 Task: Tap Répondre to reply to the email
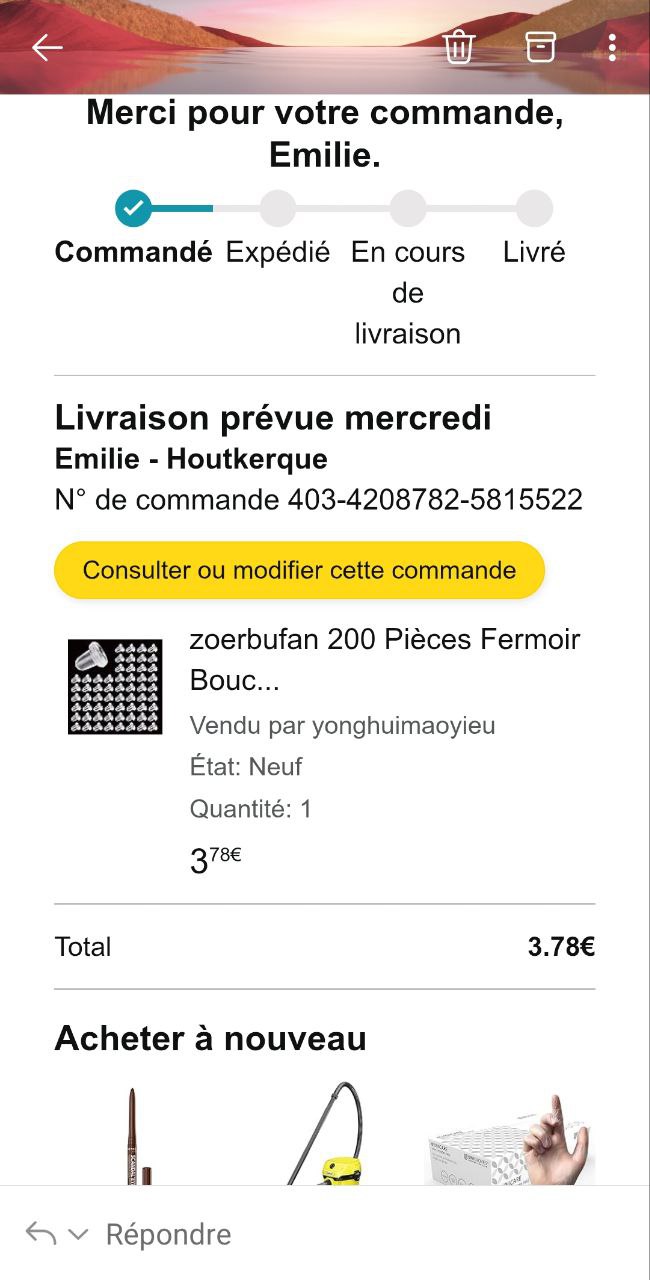coord(168,1235)
